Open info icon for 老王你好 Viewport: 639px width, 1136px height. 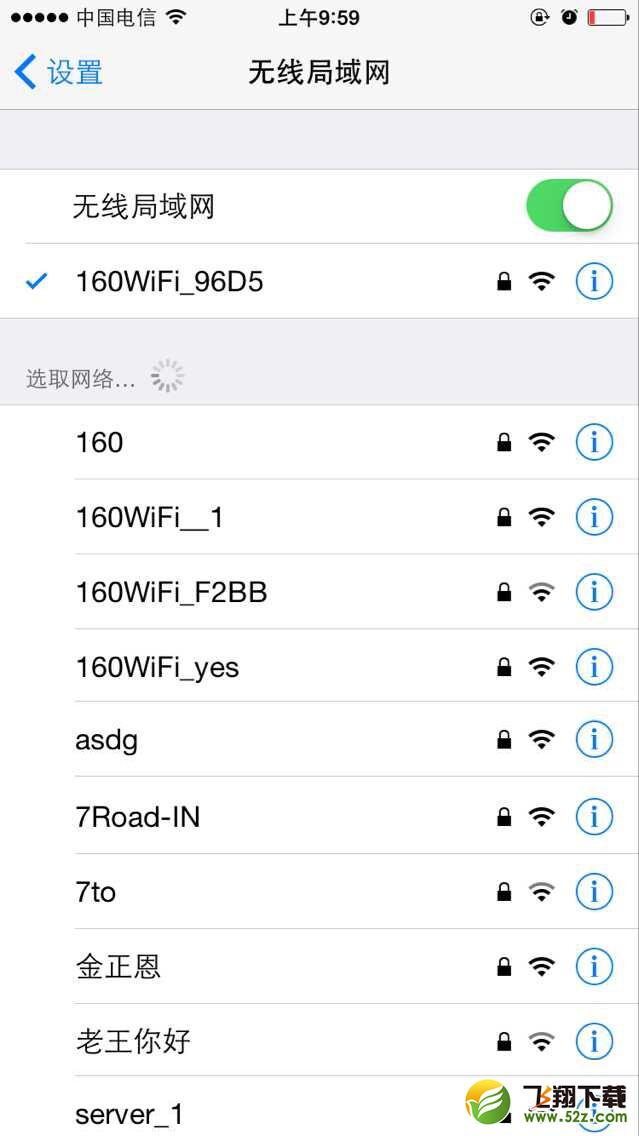click(594, 1041)
